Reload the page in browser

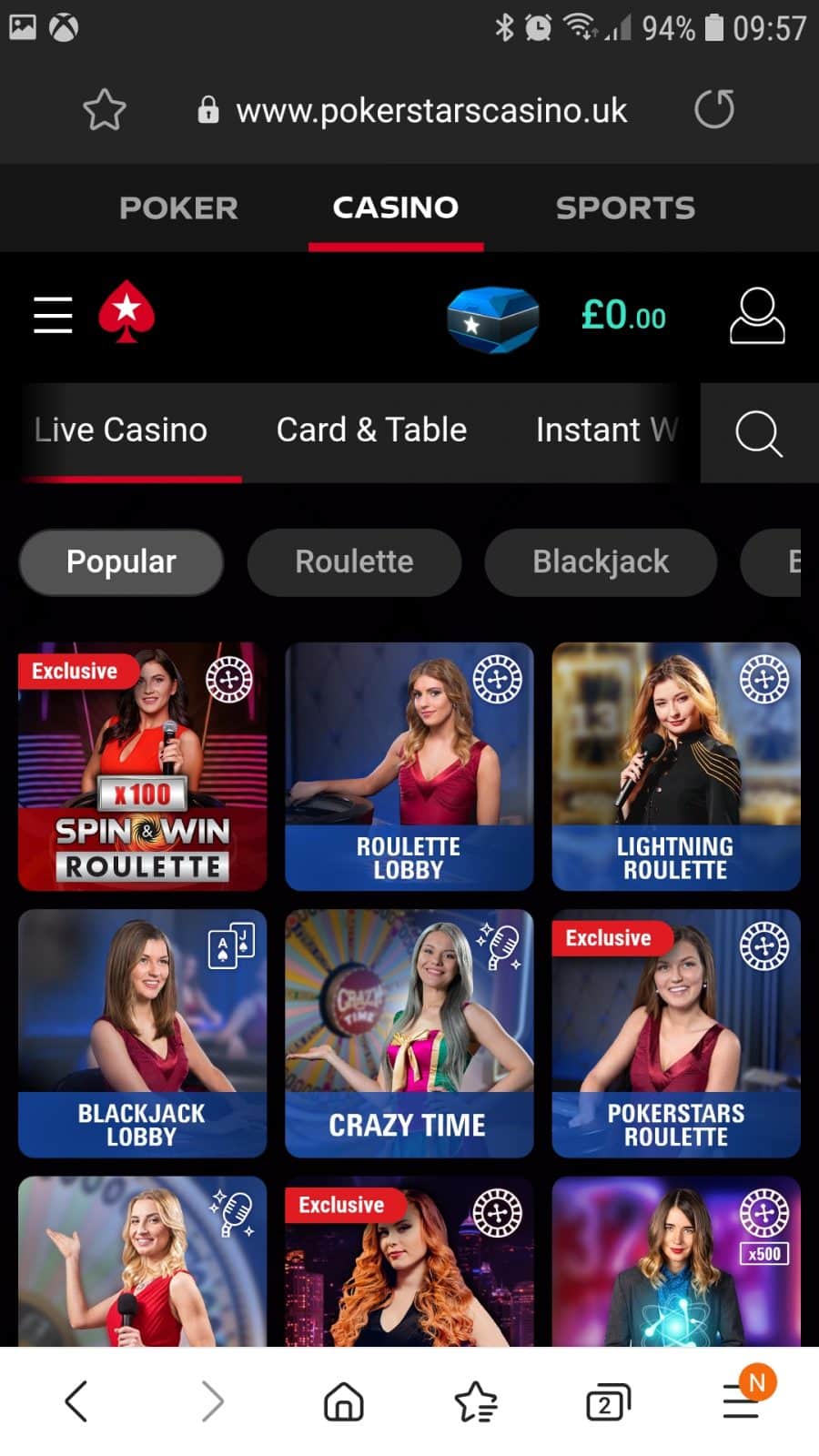click(x=714, y=109)
